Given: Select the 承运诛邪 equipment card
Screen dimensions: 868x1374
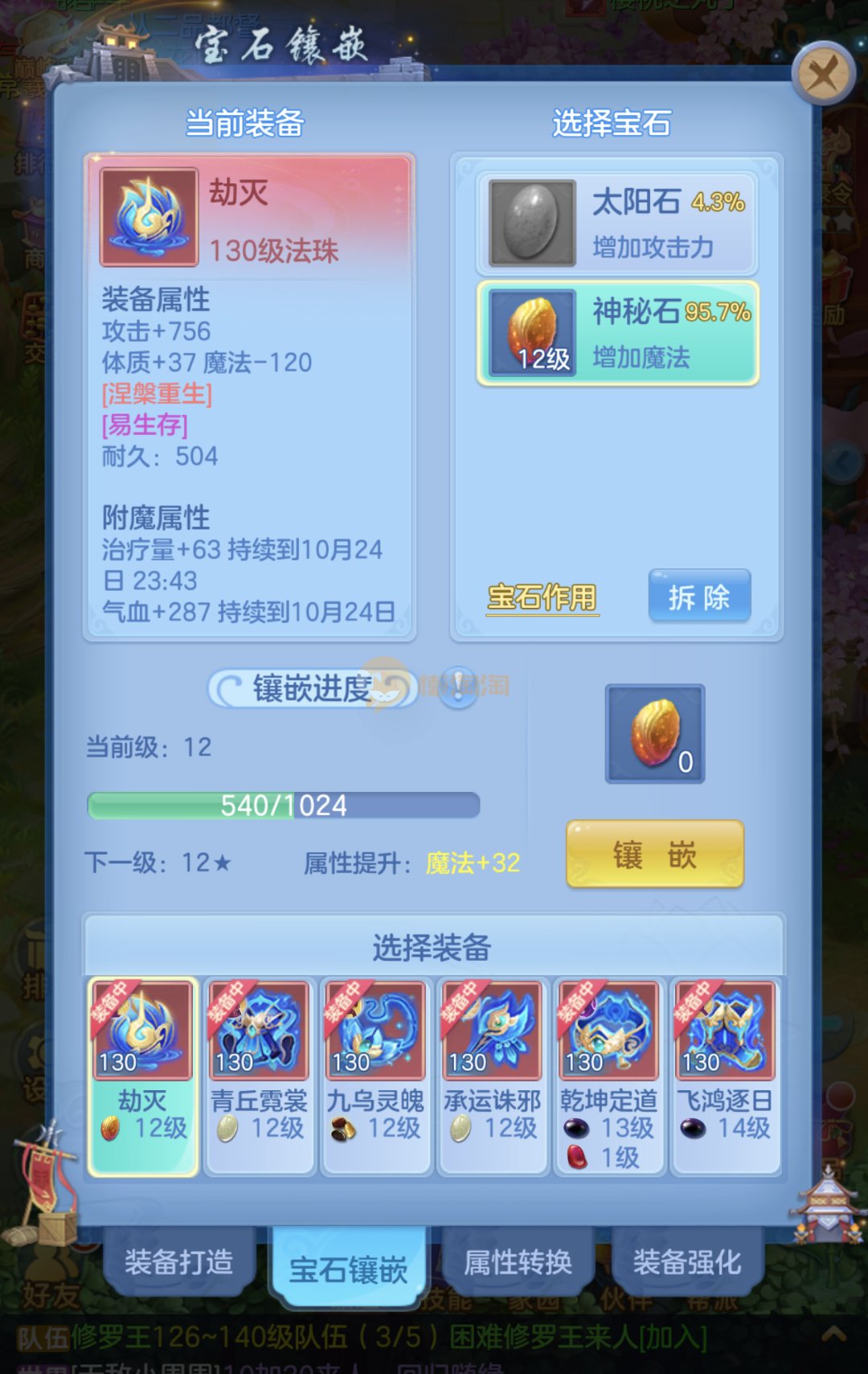Looking at the screenshot, I should tap(492, 1077).
